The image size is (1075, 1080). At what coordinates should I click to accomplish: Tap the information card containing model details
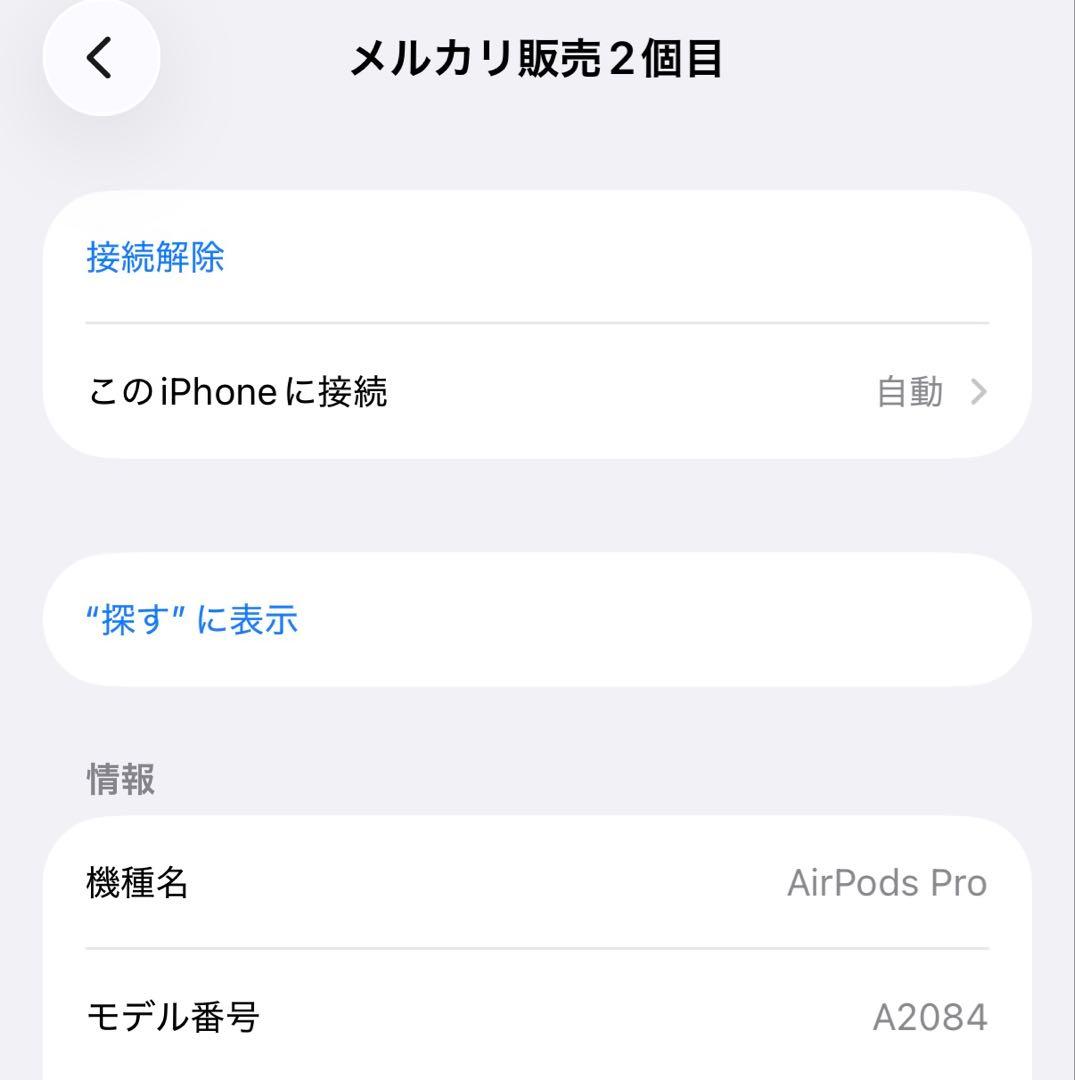coord(537,950)
